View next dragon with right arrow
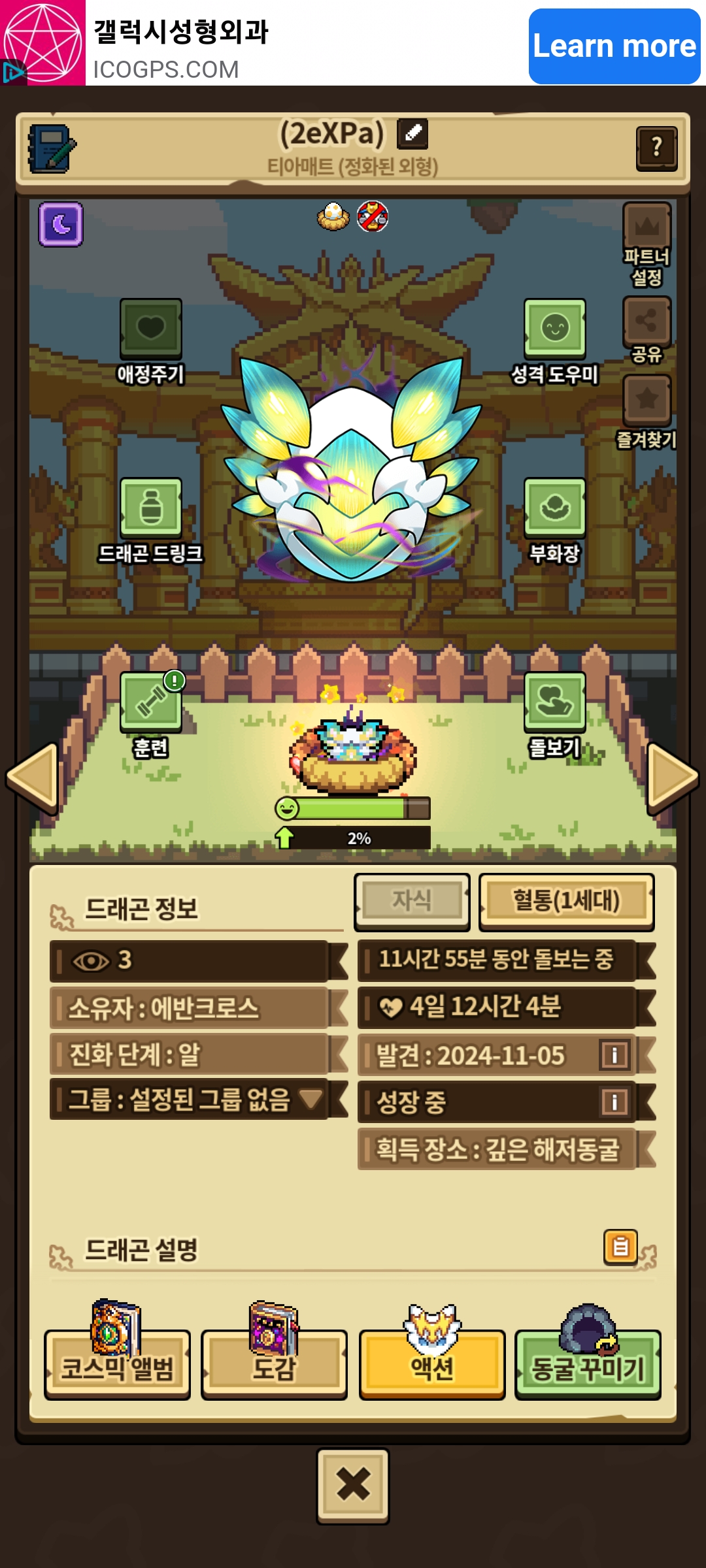706x1568 pixels. click(x=672, y=777)
